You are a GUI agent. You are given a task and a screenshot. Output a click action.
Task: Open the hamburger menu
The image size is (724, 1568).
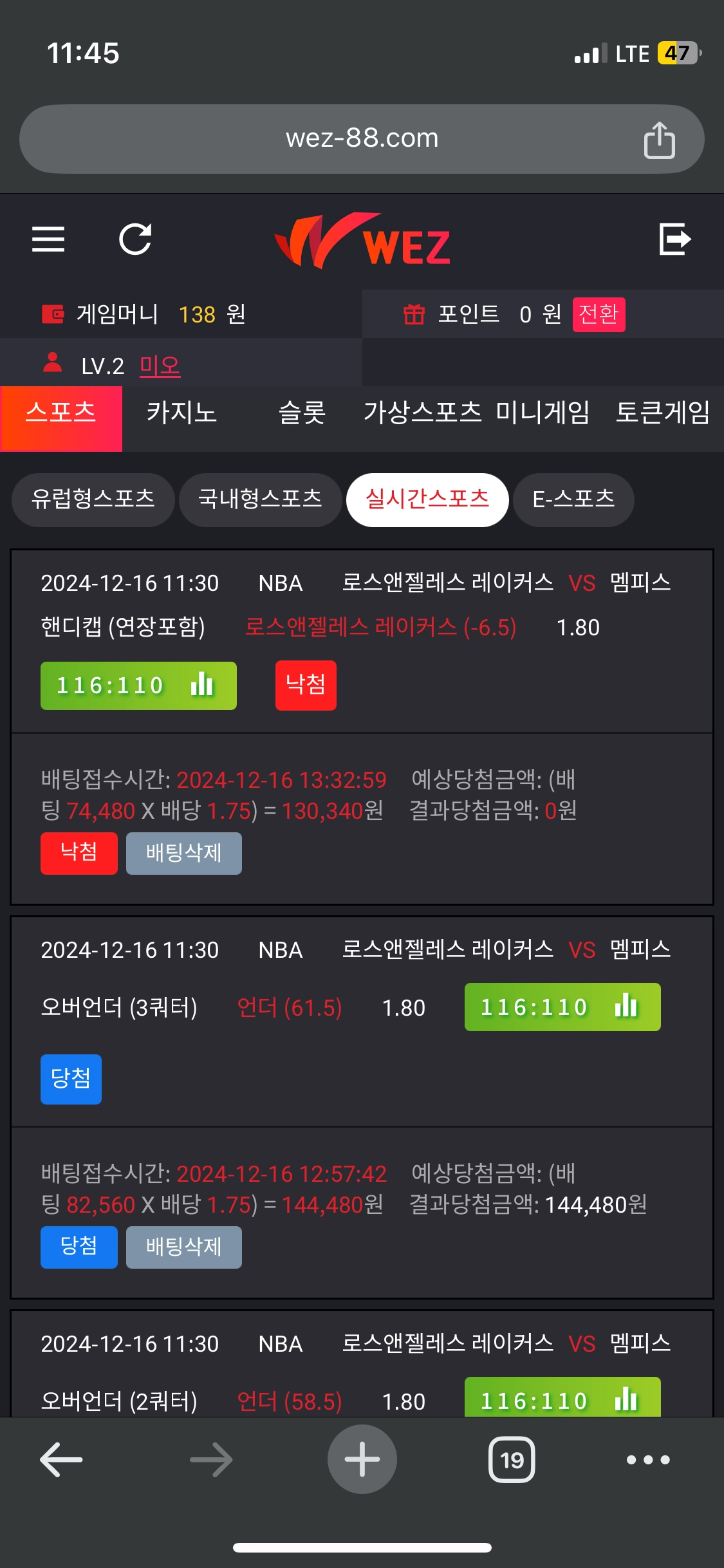48,239
